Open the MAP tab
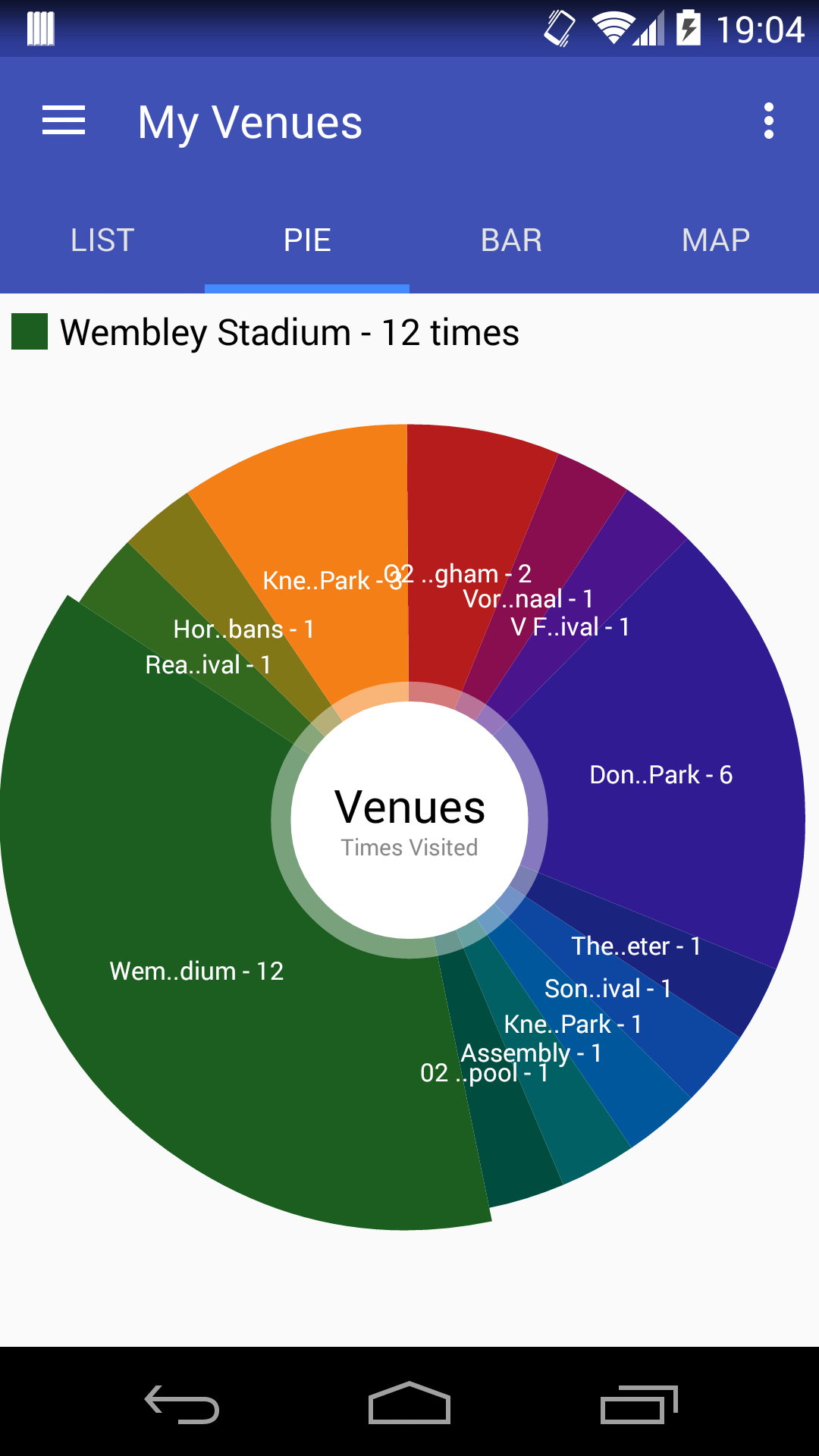Viewport: 819px width, 1456px height. 717,240
